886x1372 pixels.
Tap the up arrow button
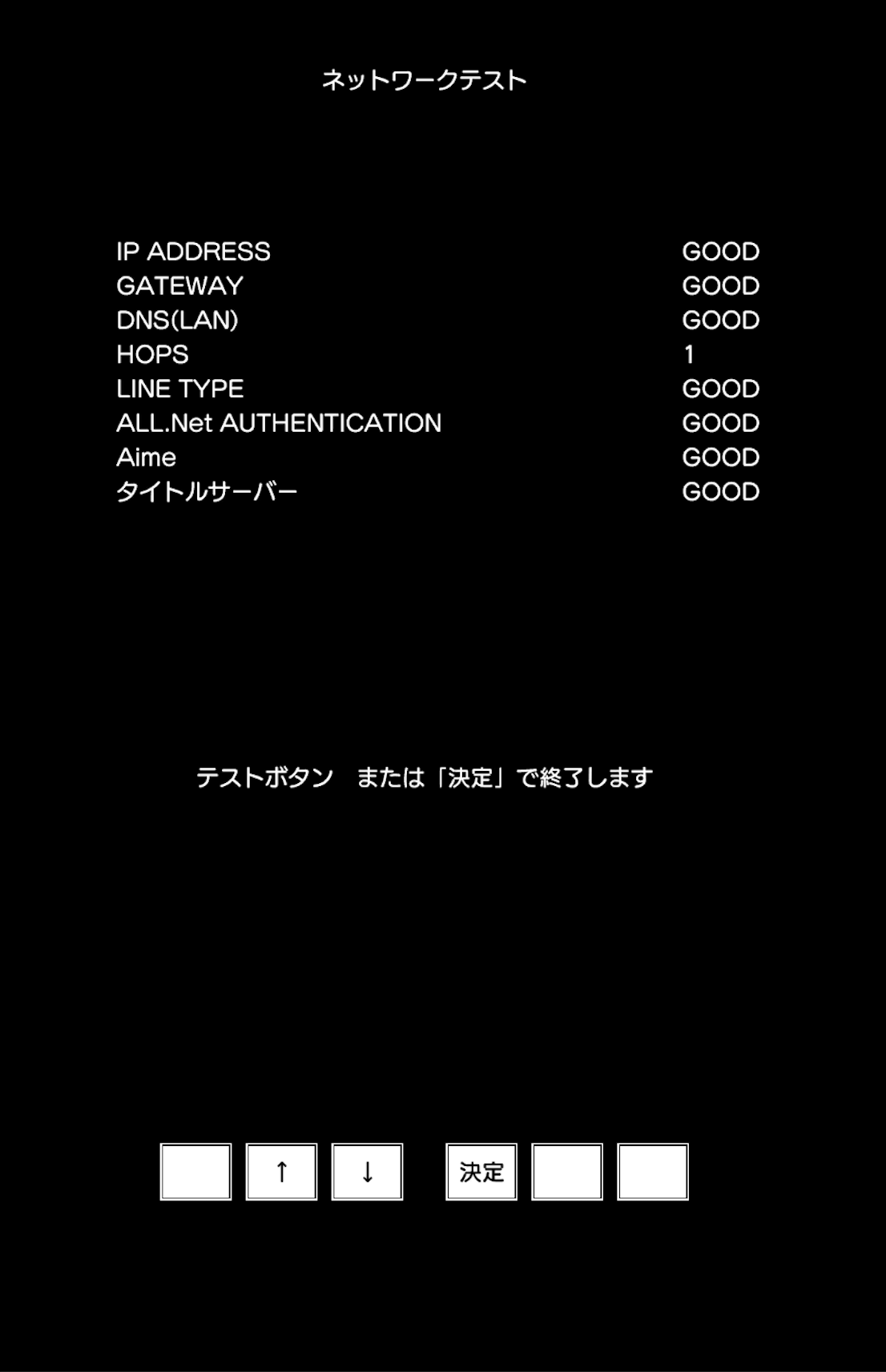coord(281,1172)
